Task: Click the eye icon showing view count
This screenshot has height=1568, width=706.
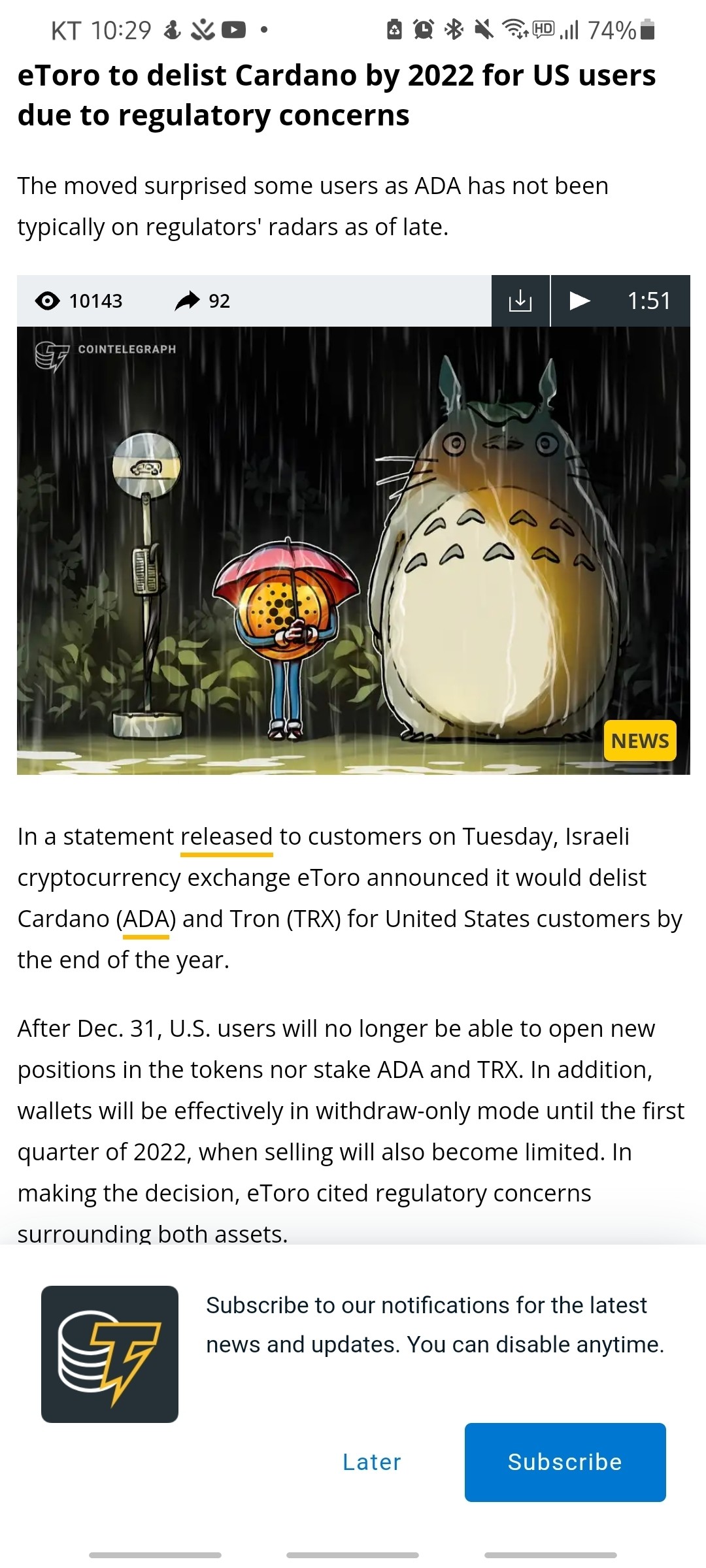Action: [49, 302]
